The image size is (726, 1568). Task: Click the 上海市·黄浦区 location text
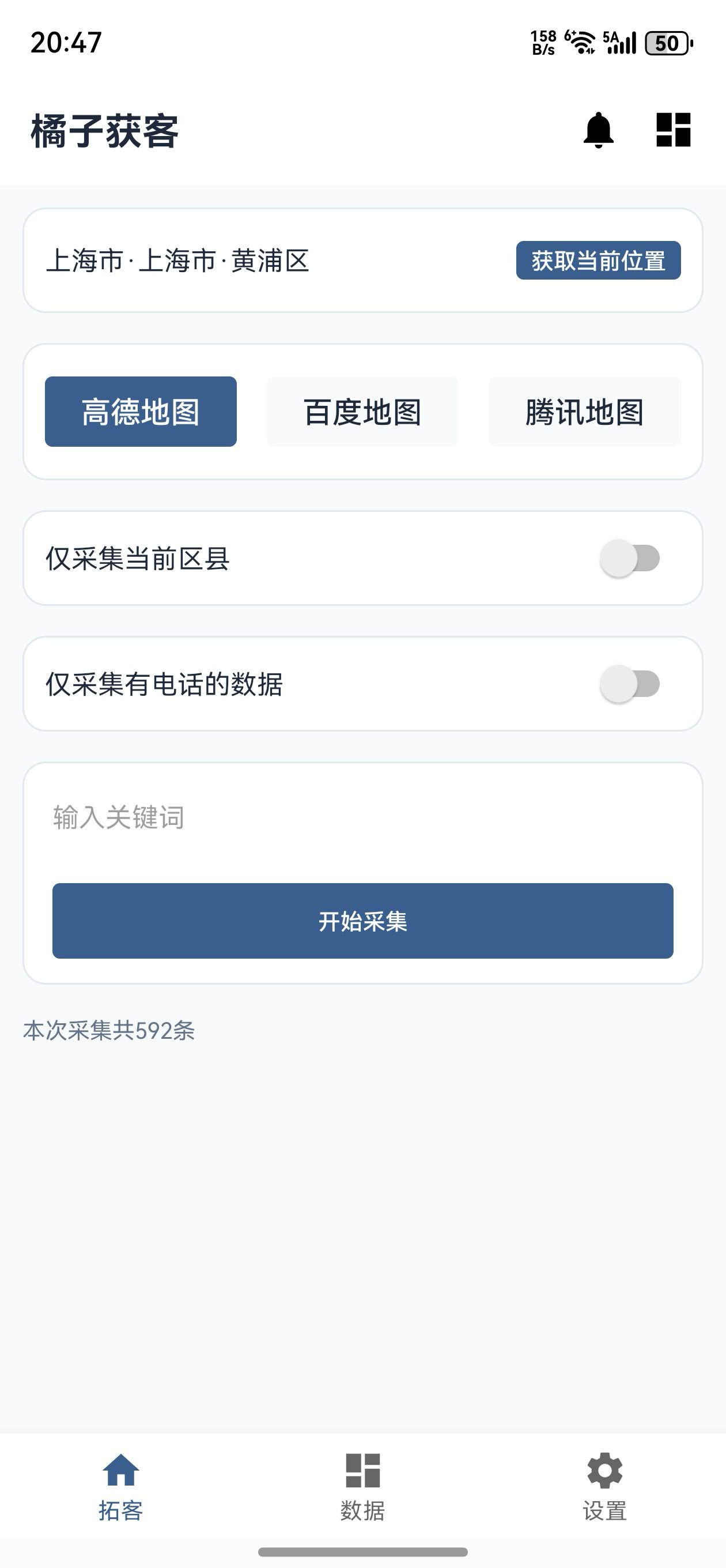coord(180,261)
